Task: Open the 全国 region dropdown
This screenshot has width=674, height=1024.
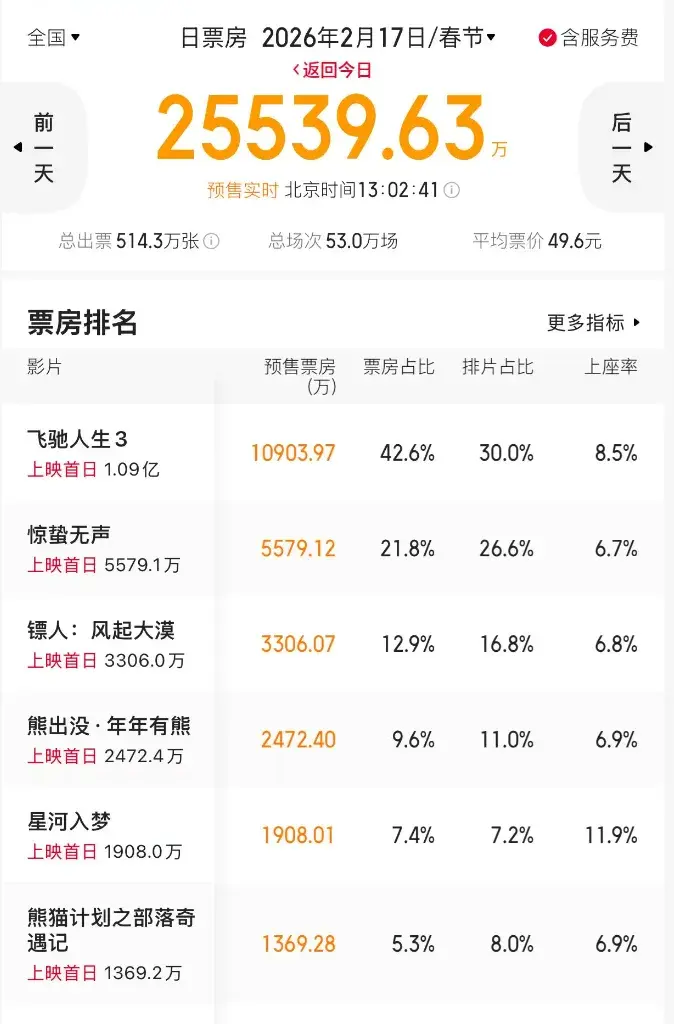Action: (54, 38)
